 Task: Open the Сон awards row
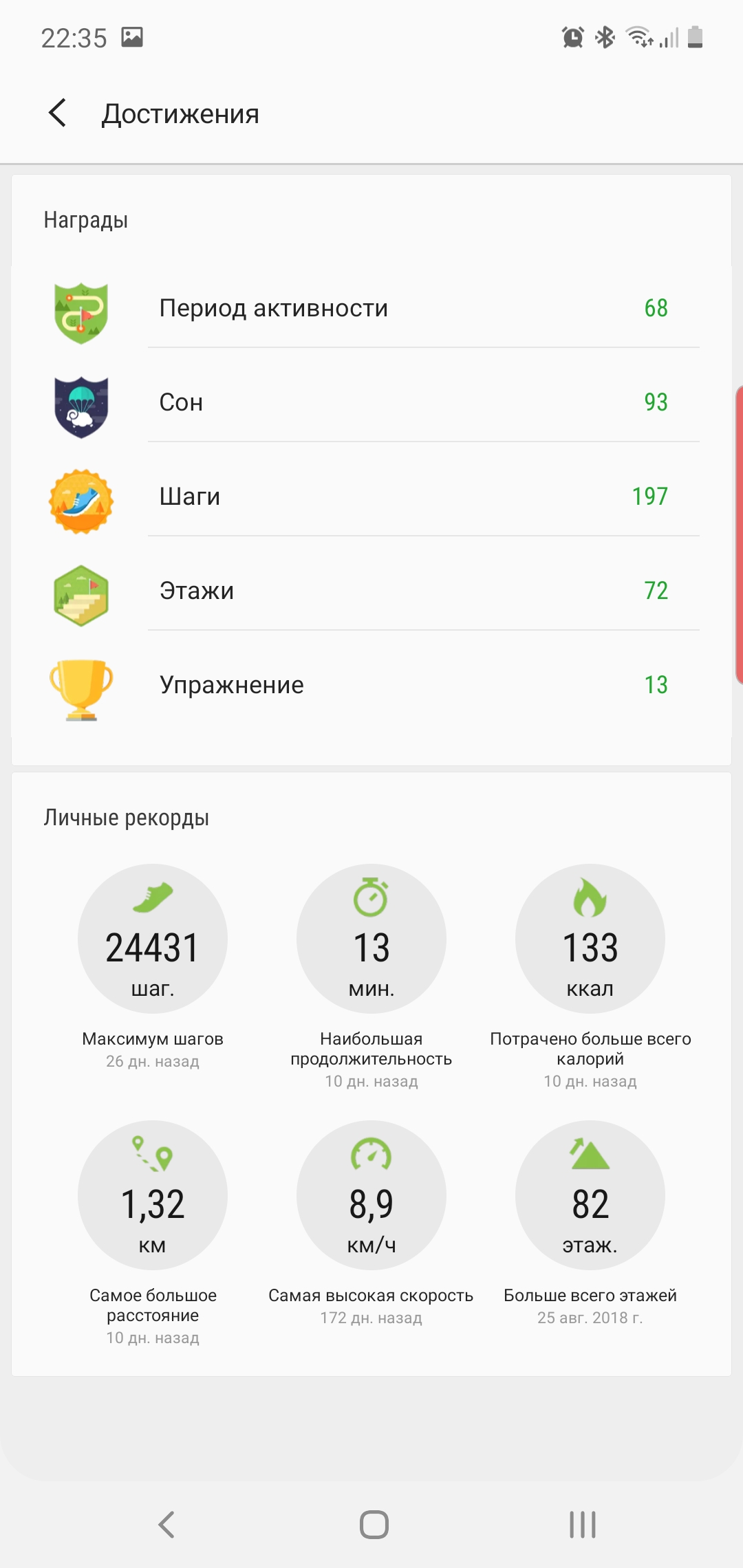[371, 402]
